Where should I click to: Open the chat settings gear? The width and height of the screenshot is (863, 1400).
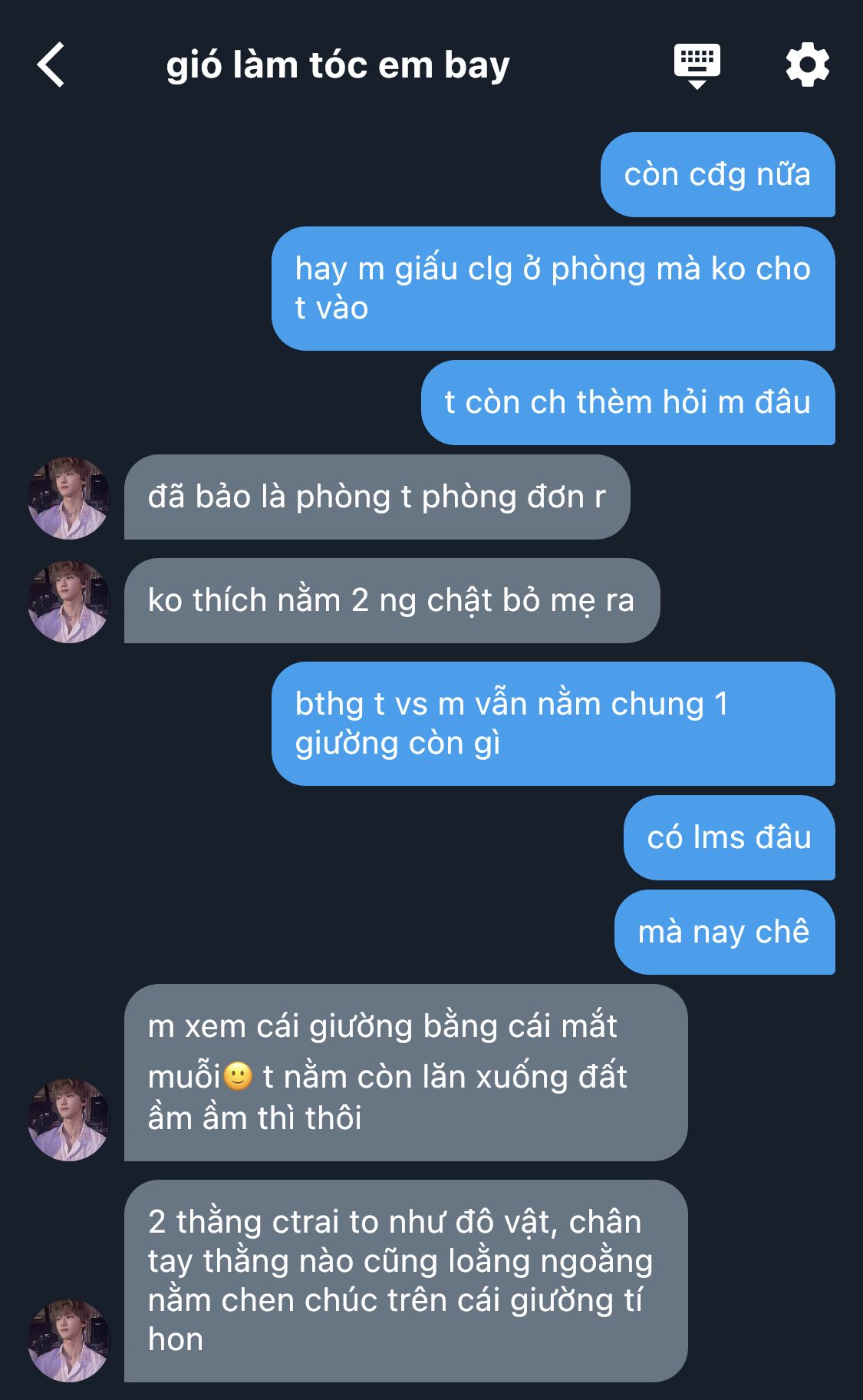point(808,64)
